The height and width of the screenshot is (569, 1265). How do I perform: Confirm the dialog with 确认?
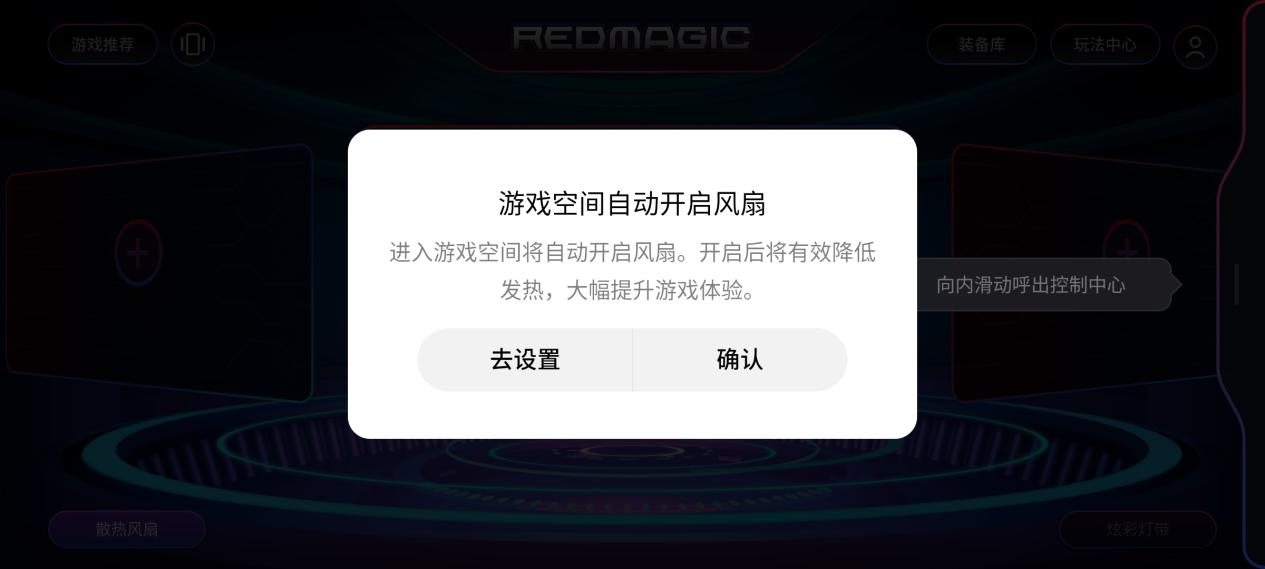click(x=740, y=360)
